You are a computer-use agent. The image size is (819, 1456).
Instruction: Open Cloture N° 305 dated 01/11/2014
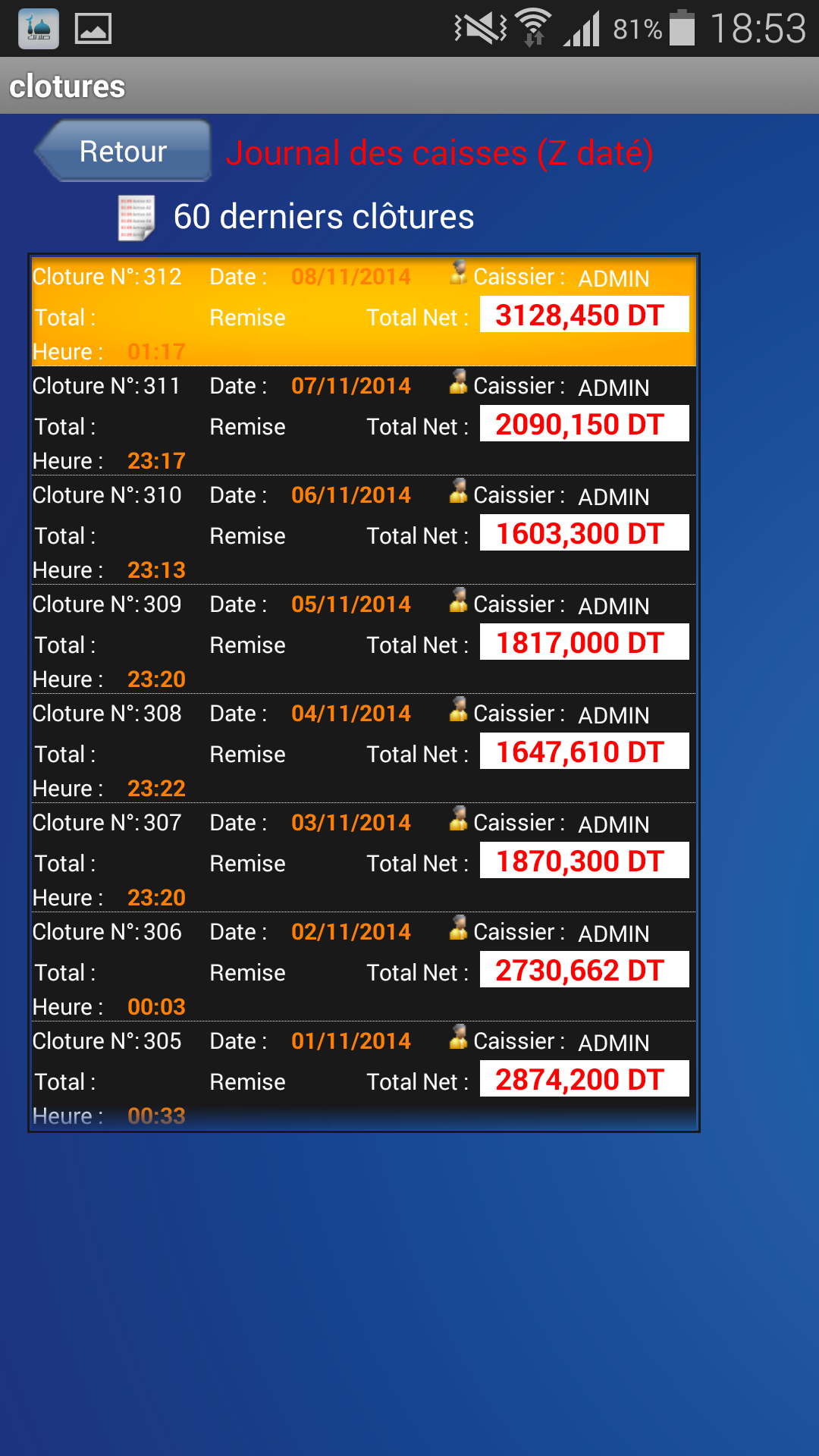[363, 1075]
